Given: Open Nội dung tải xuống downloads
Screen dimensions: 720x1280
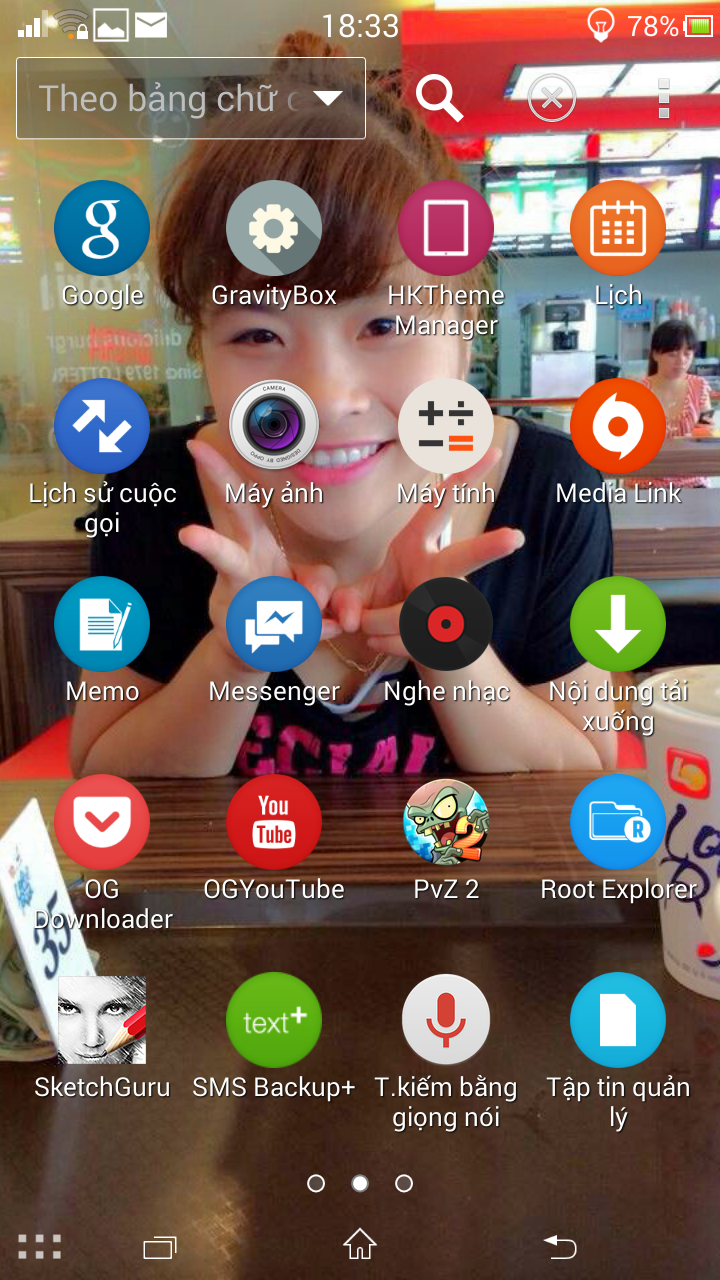Looking at the screenshot, I should [x=618, y=624].
